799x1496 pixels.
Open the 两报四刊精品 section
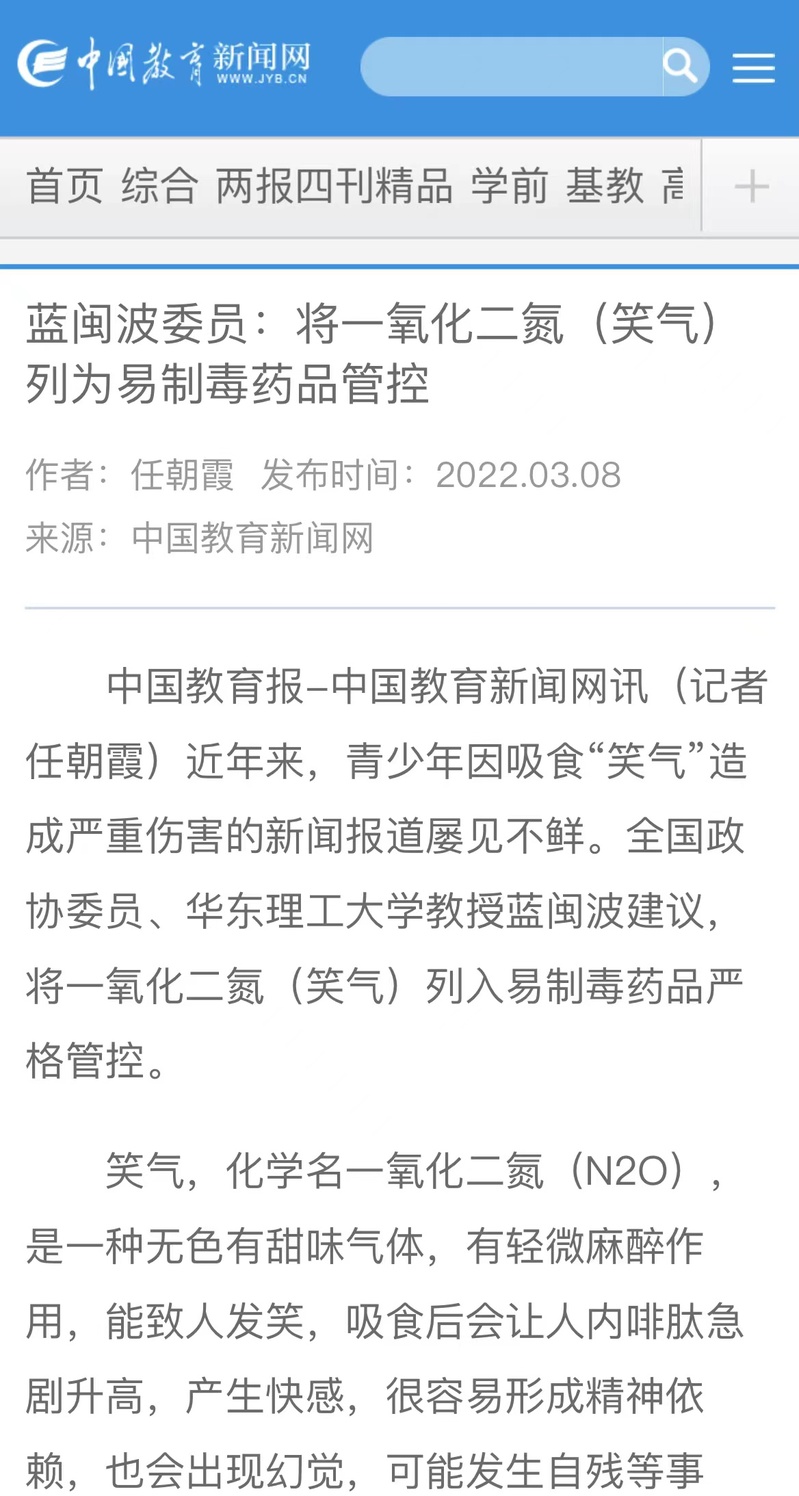pos(334,186)
